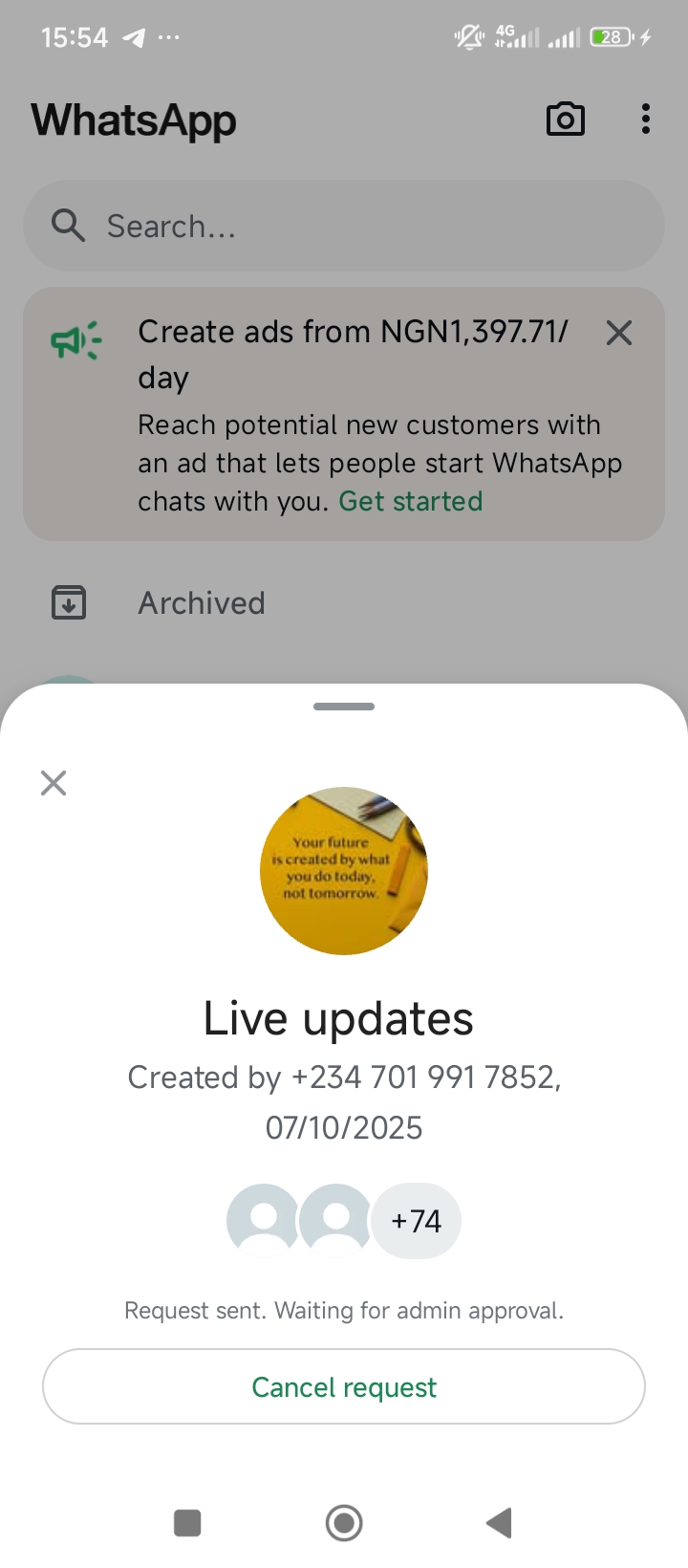Open the Archived chats row
The height and width of the screenshot is (1568, 688).
tap(202, 603)
